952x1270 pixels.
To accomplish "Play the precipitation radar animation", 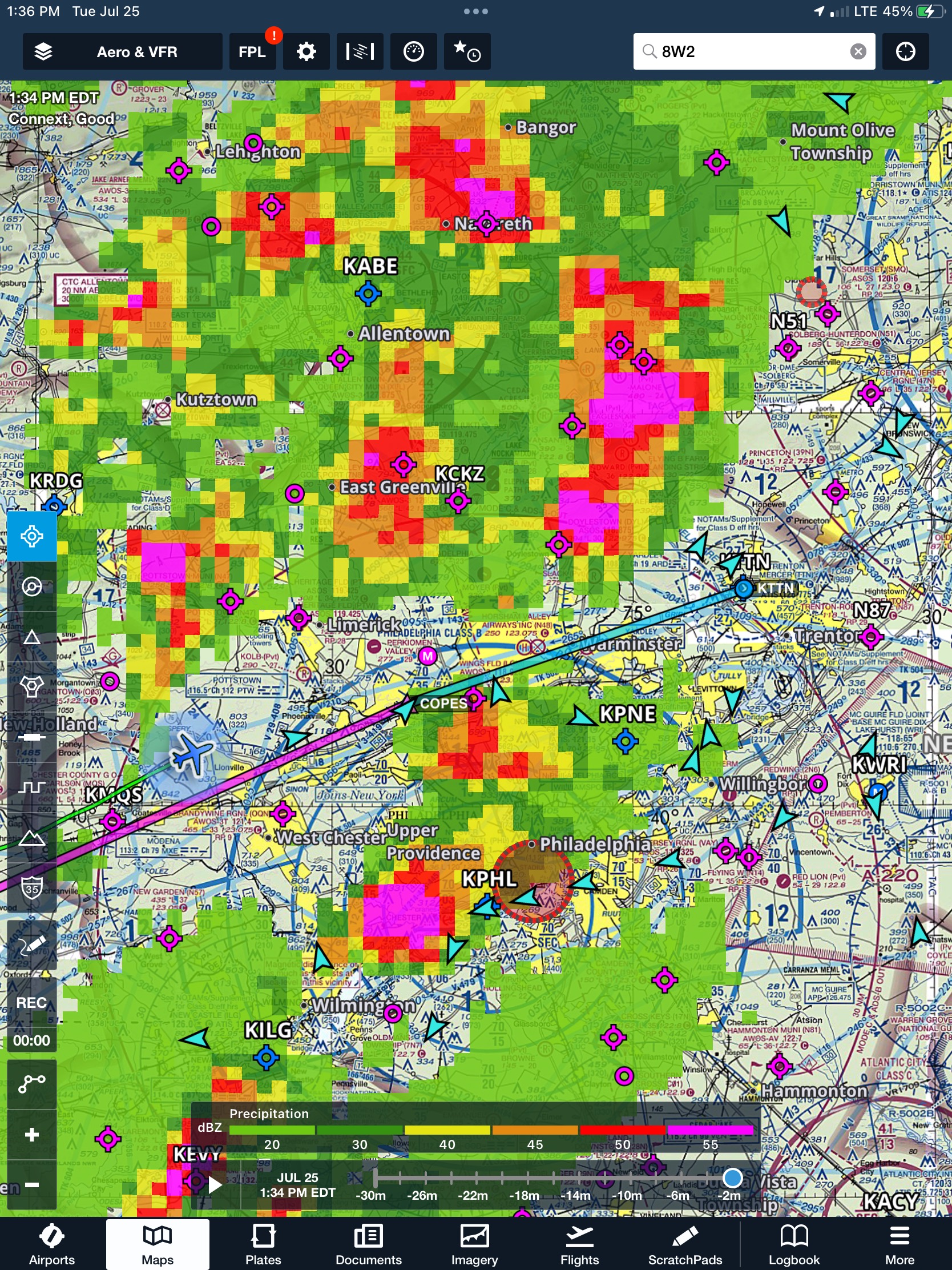I will coord(215,1184).
